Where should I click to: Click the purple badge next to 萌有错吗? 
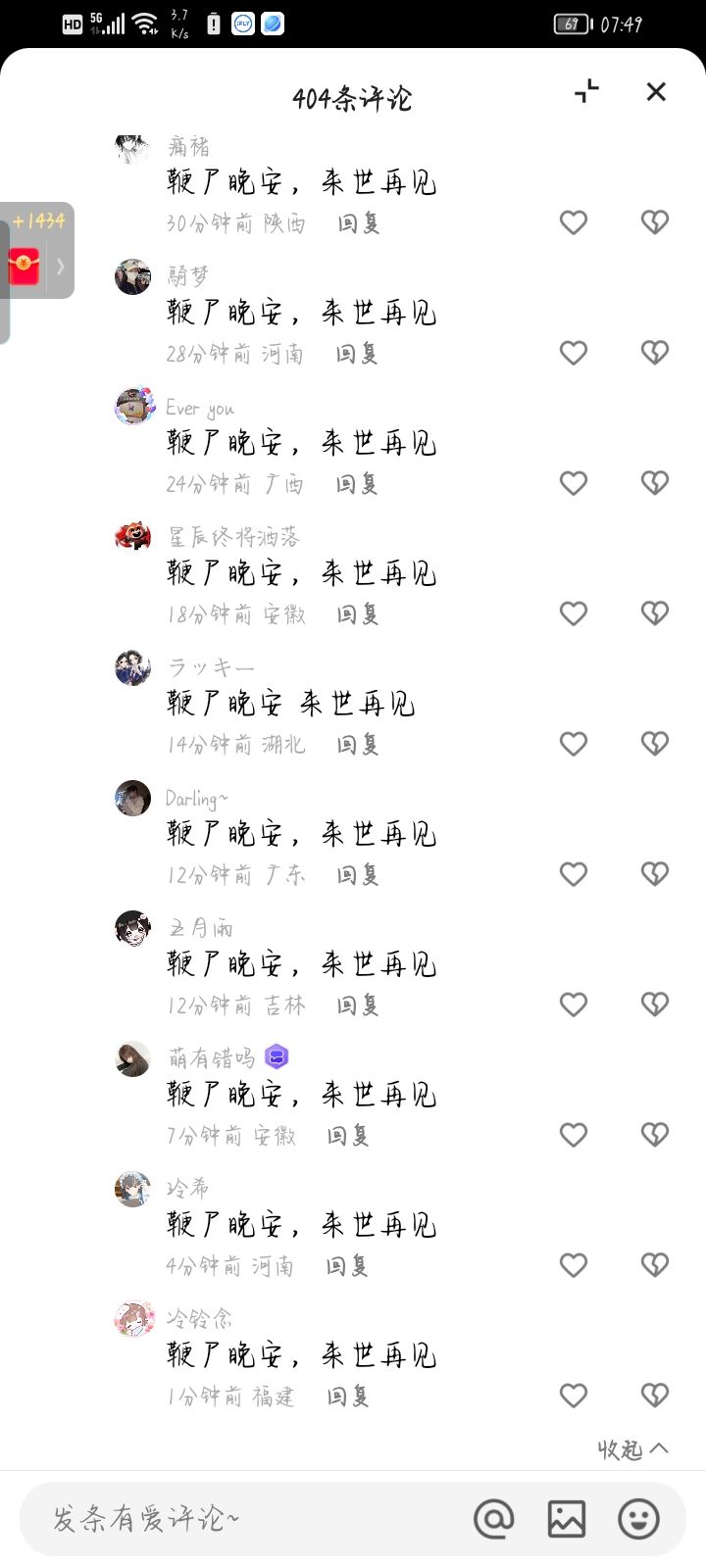[277, 1057]
